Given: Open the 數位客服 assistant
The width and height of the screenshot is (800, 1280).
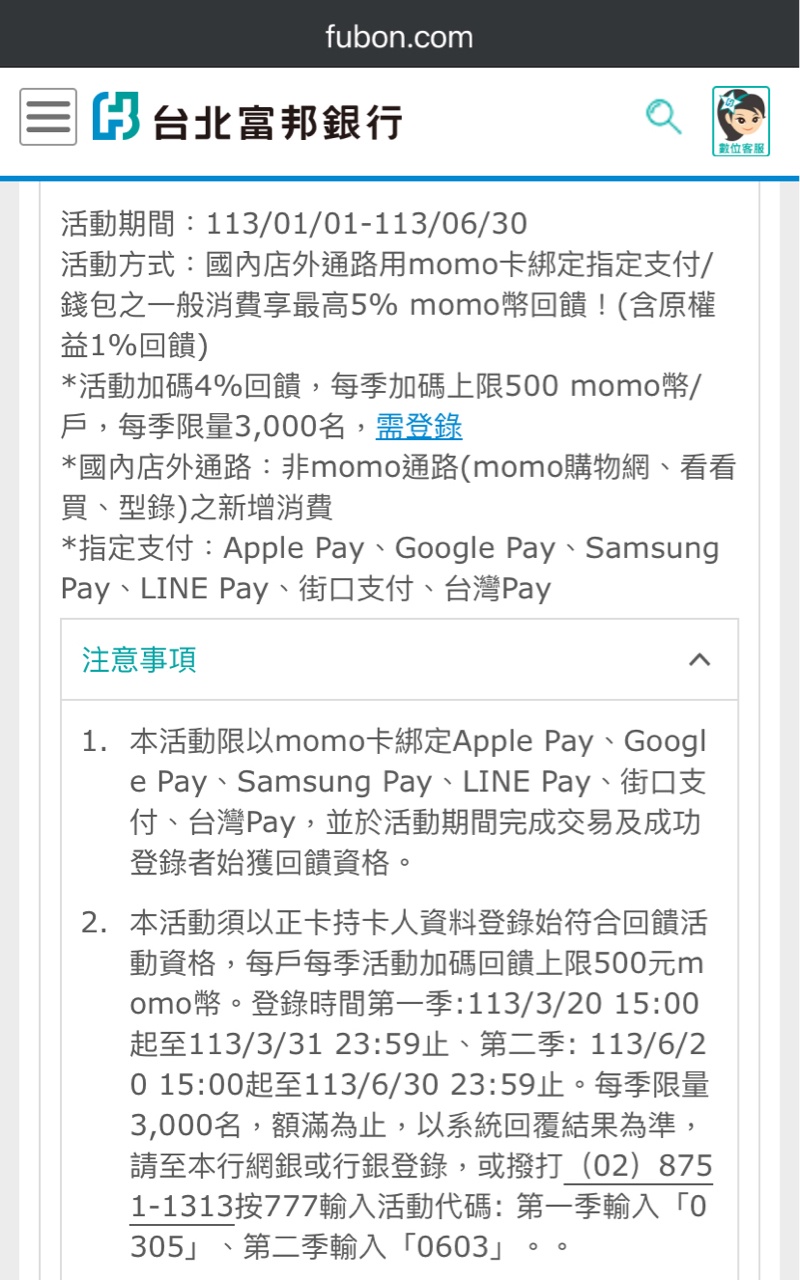Looking at the screenshot, I should [x=740, y=121].
